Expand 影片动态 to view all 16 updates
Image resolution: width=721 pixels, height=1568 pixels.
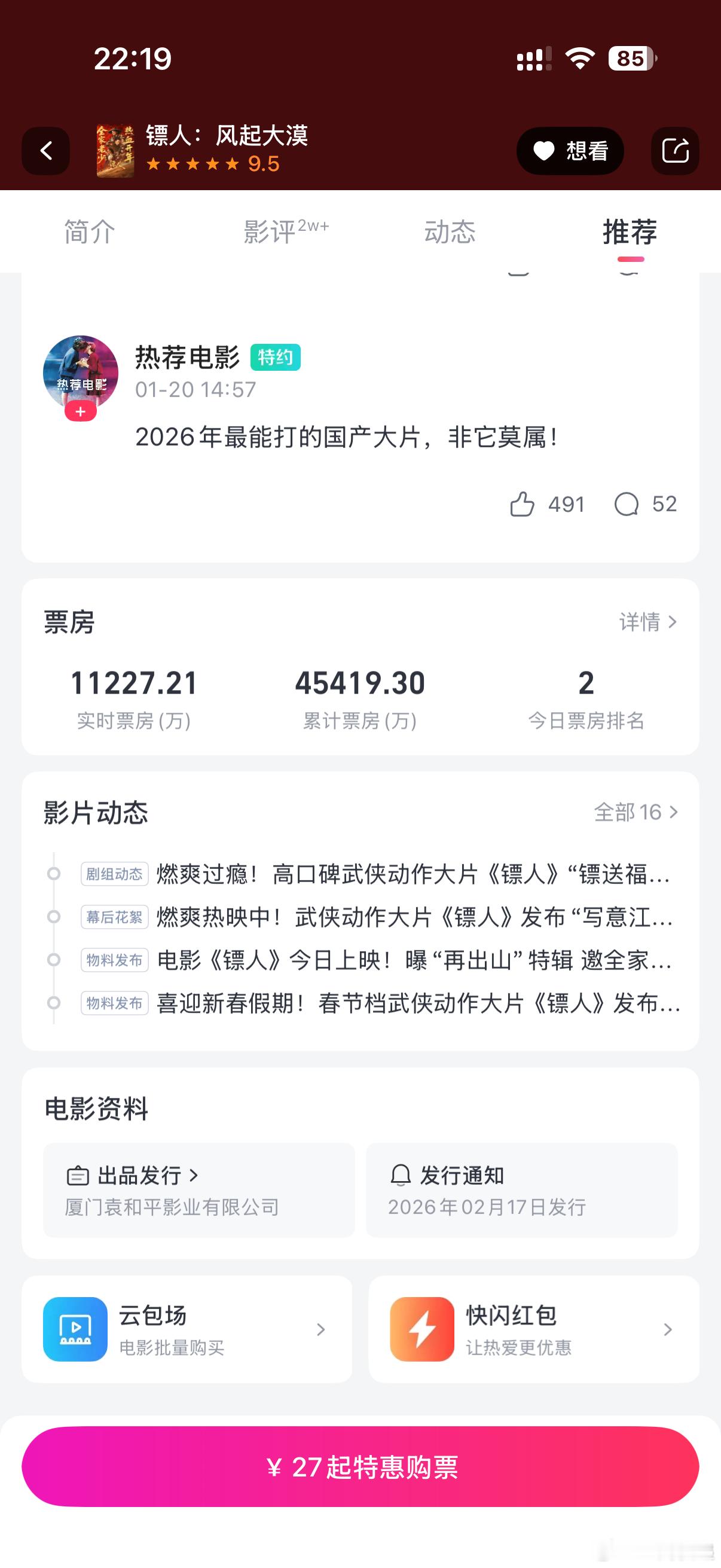(634, 812)
